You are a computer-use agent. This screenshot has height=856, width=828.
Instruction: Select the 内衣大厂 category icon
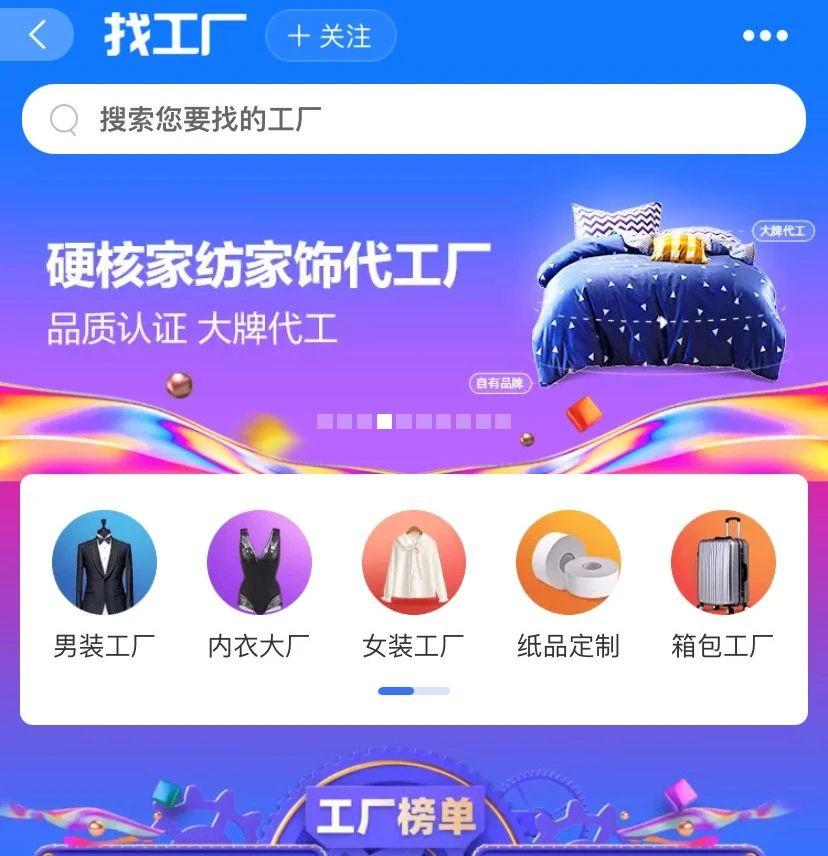point(259,565)
